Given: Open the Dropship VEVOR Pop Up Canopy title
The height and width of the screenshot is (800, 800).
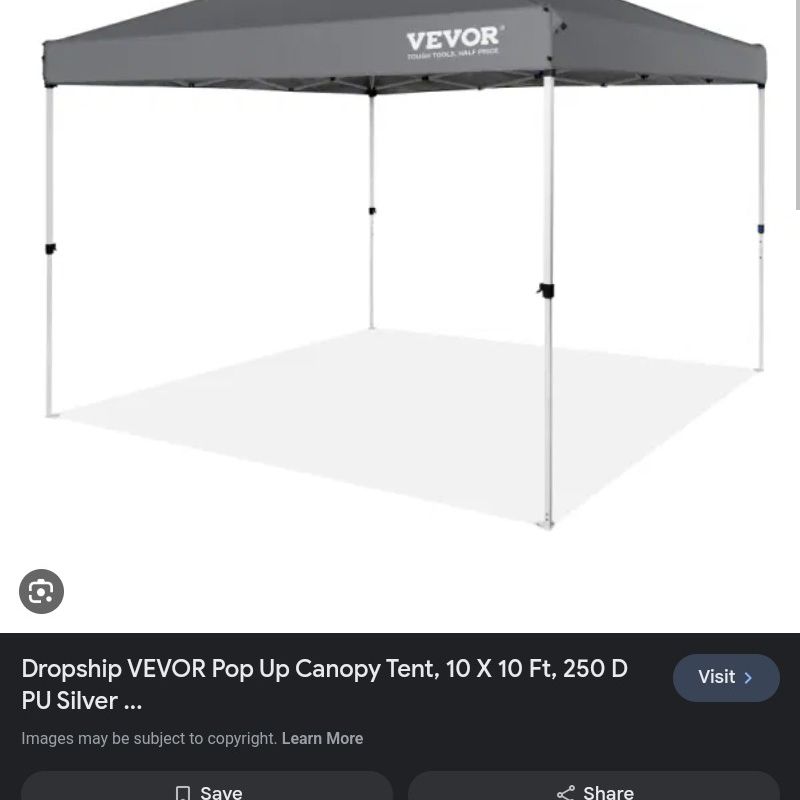Looking at the screenshot, I should tap(324, 684).
